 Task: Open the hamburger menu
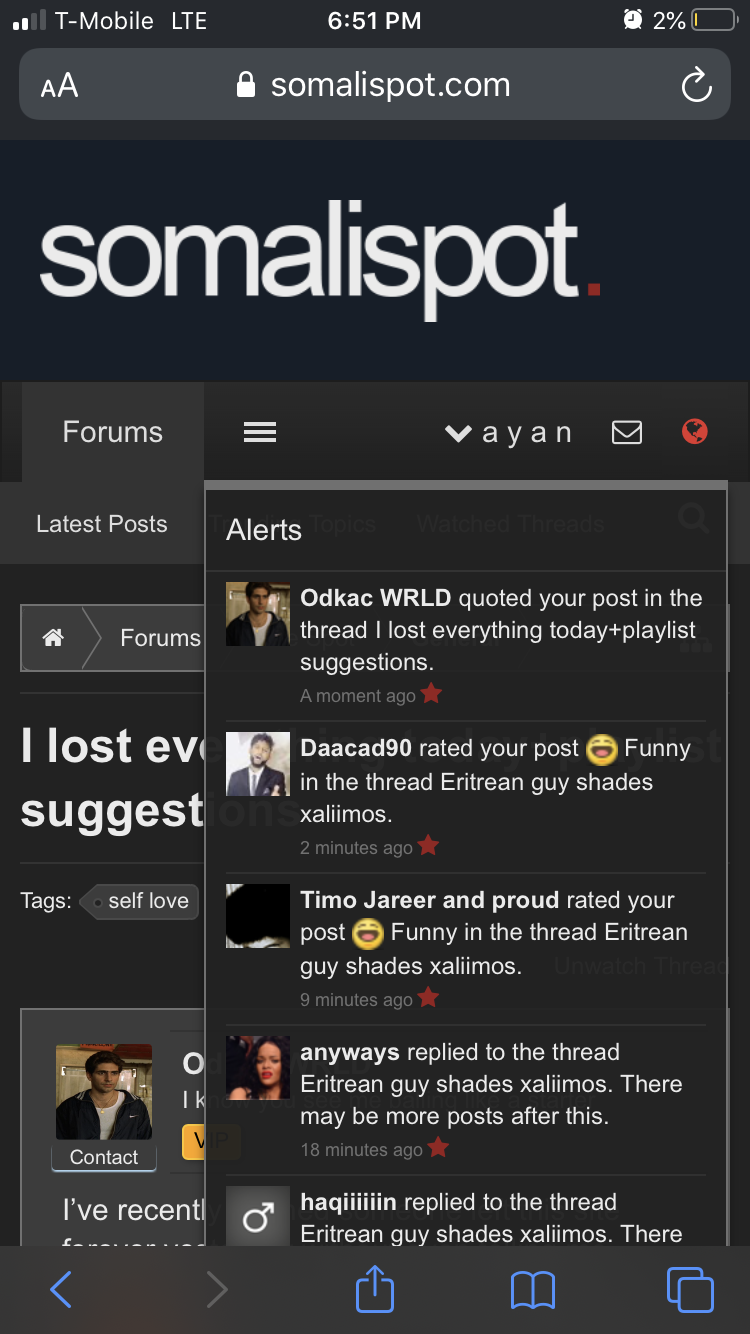pos(260,432)
